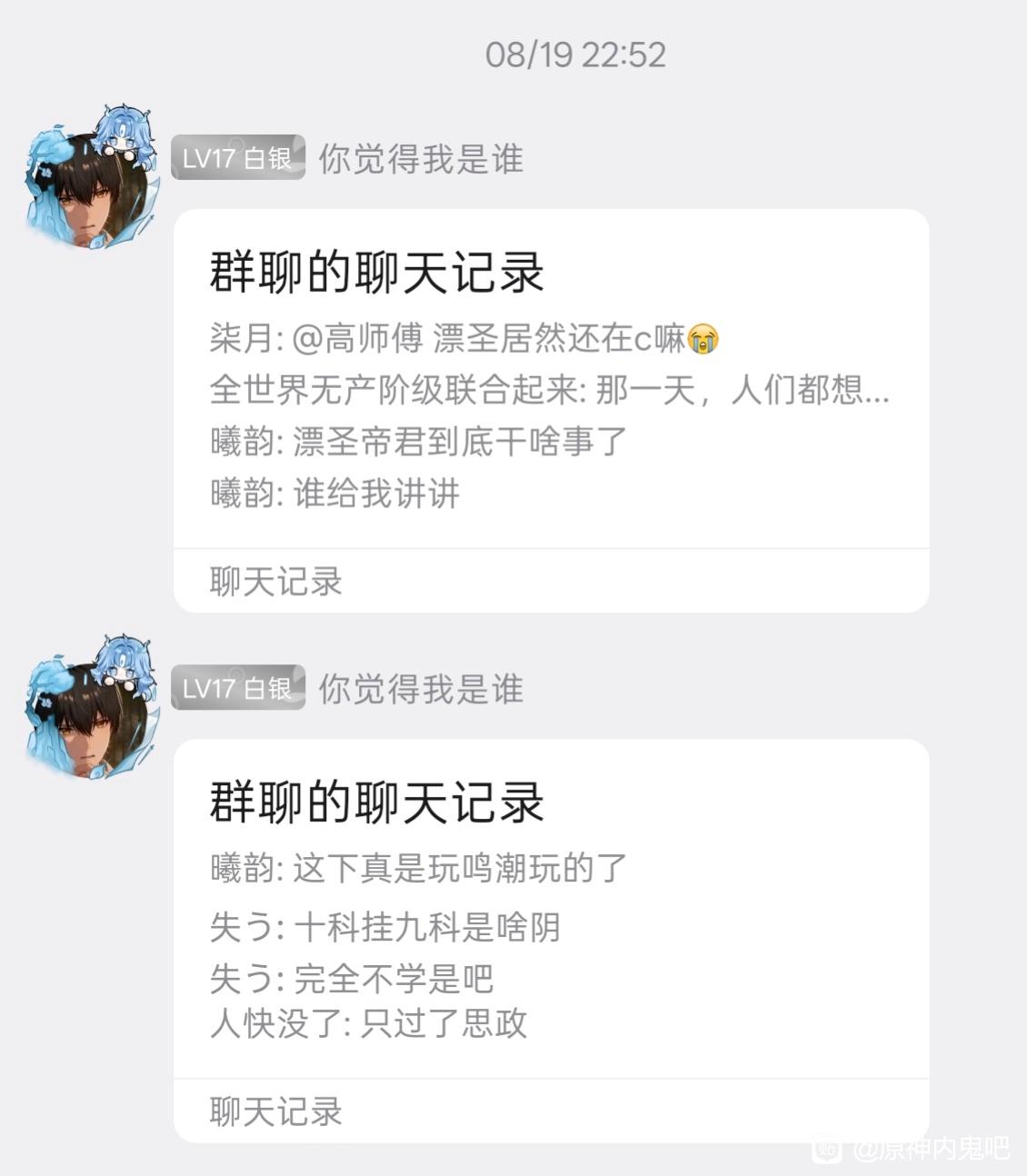
Task: Open the chat record card starting with 柒月
Action: (551, 411)
